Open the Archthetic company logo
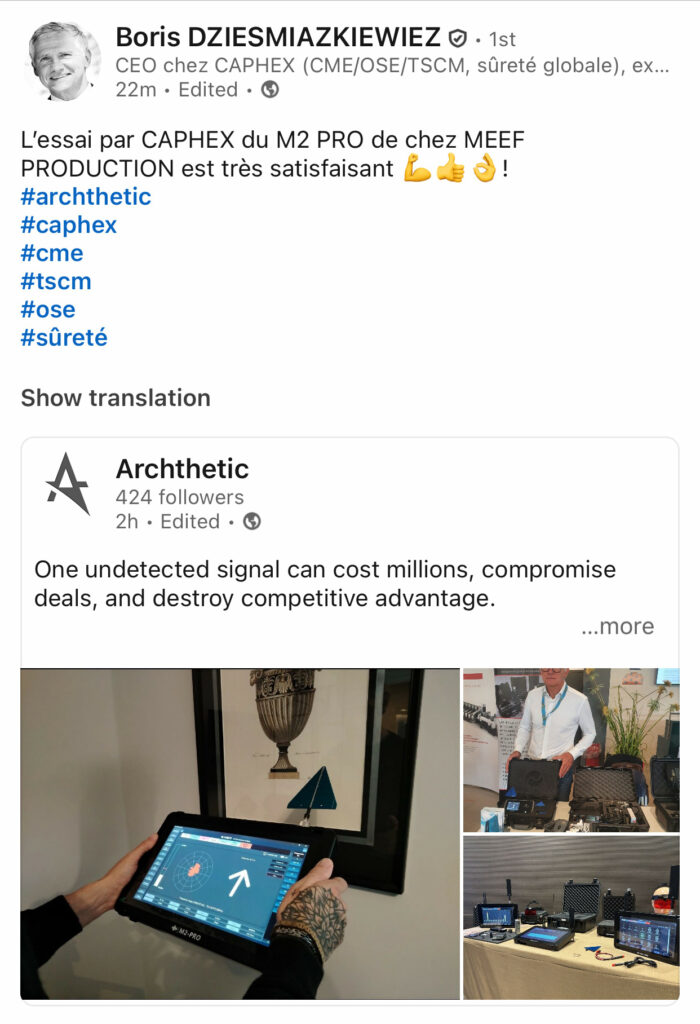Viewport: 700px width, 1024px height. click(x=68, y=484)
